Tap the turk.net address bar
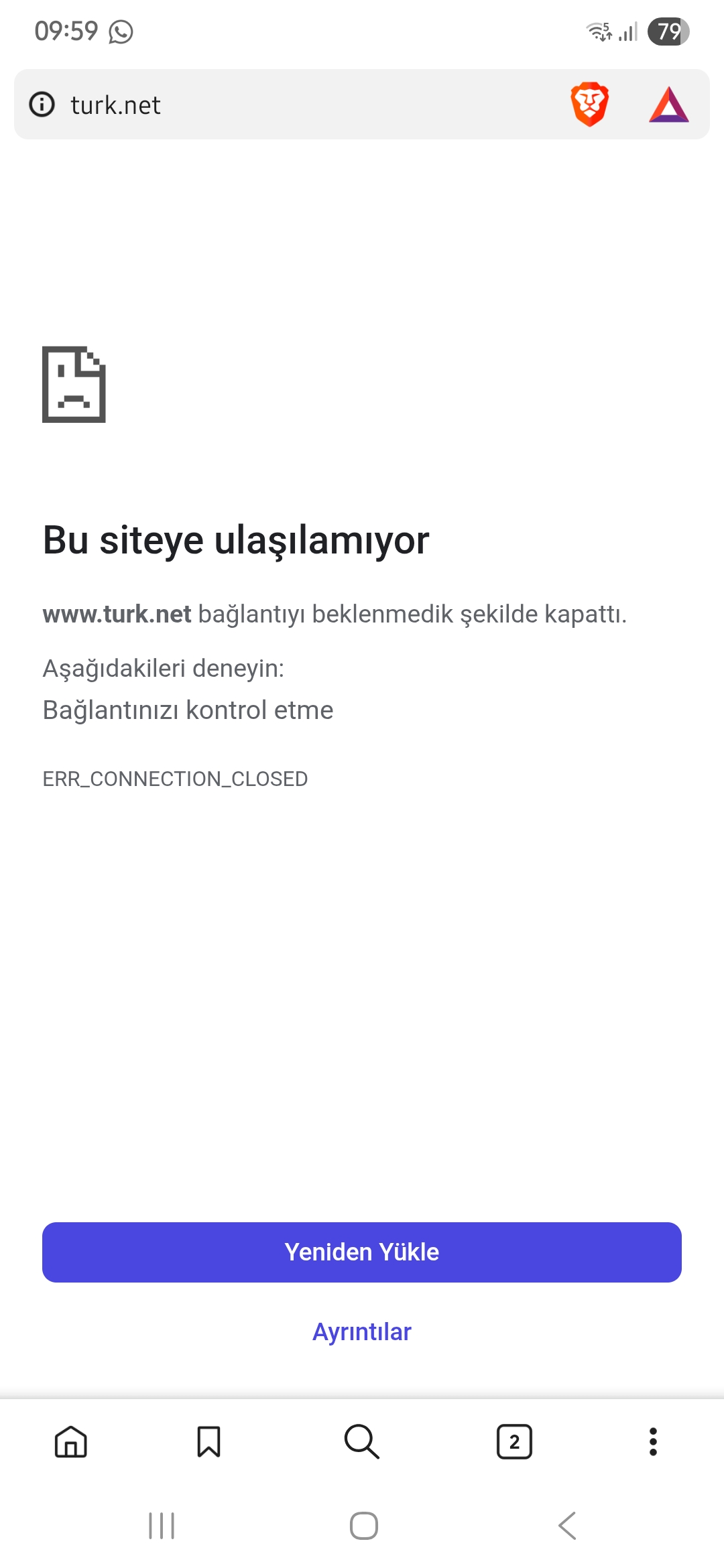724x1568 pixels. (295, 105)
